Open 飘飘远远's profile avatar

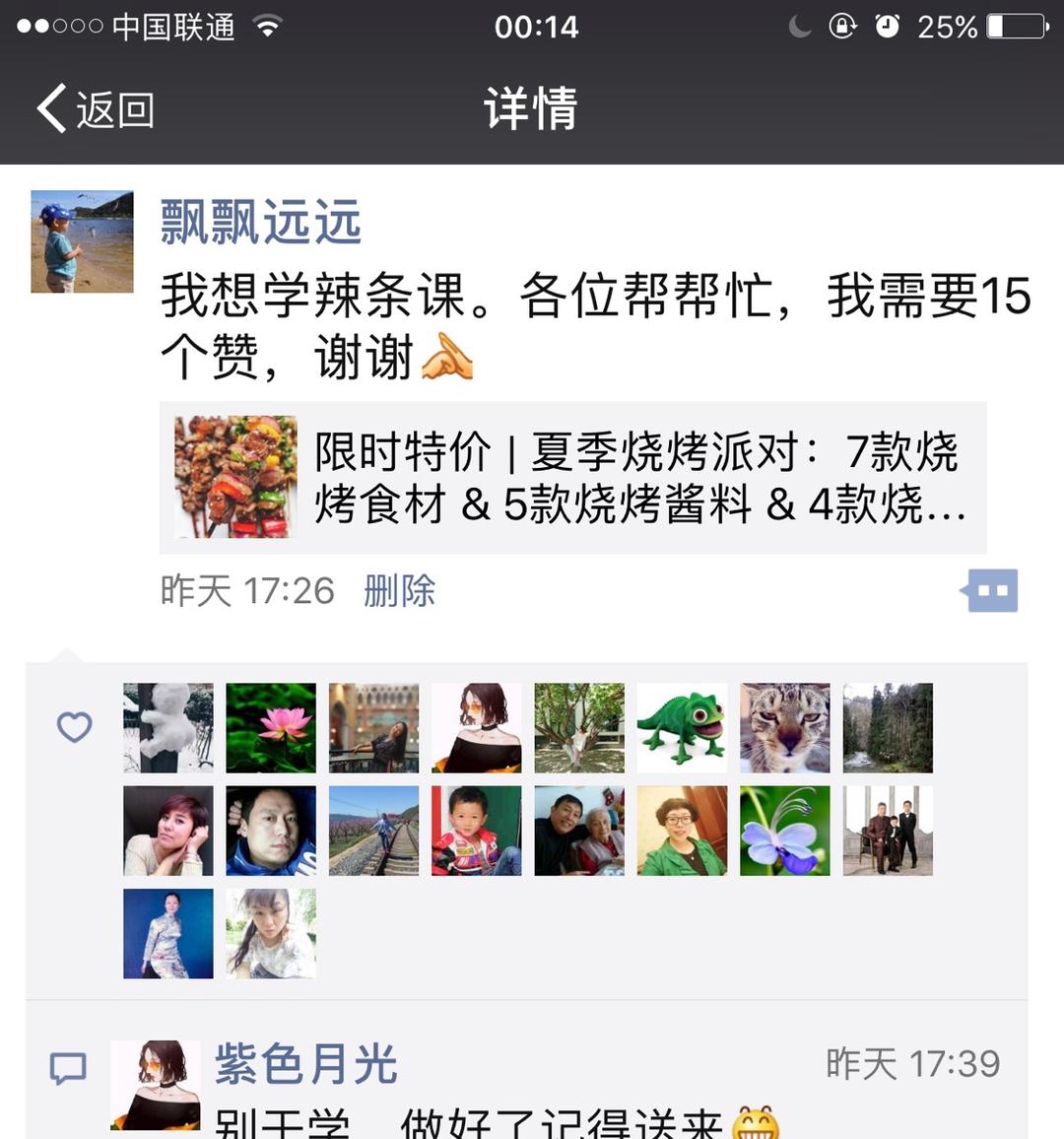click(x=82, y=241)
